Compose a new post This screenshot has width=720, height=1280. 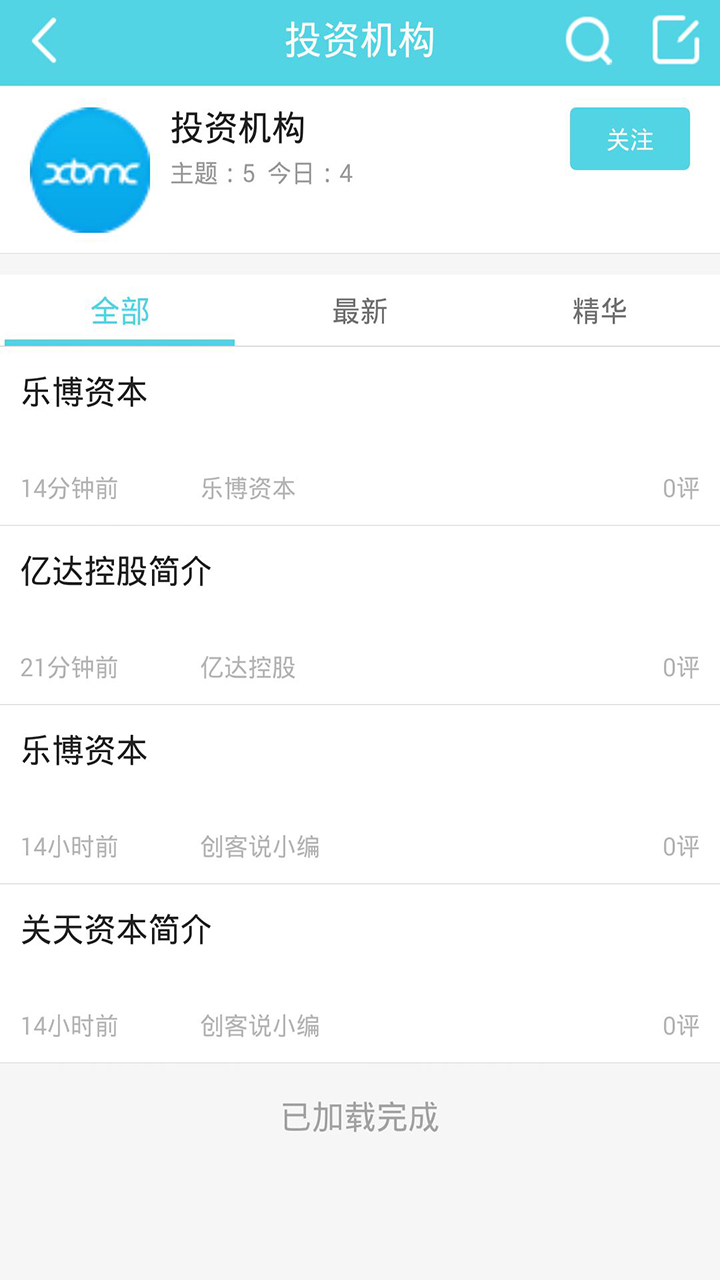(676, 41)
